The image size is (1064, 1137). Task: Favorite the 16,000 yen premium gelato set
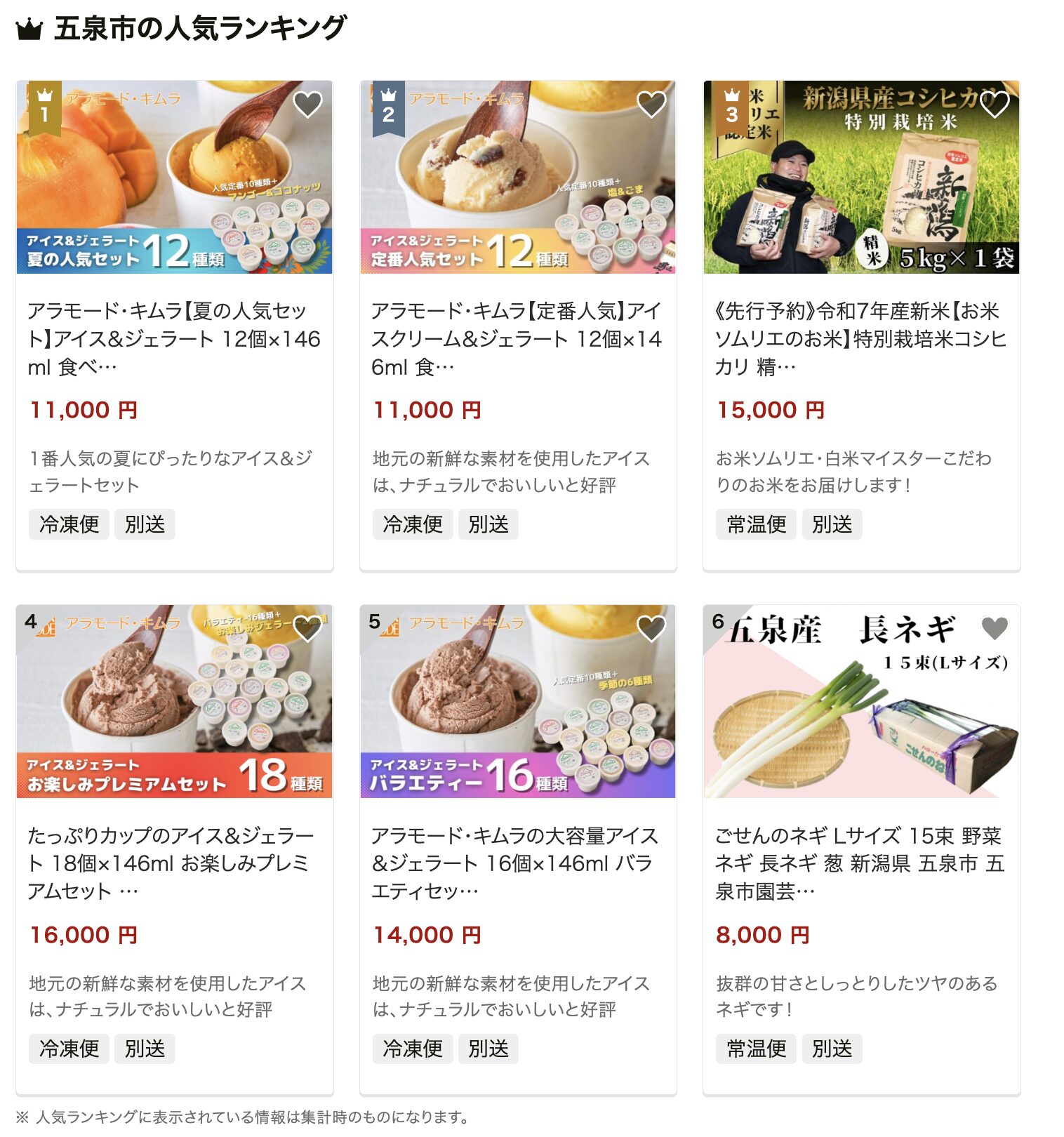coord(307,628)
